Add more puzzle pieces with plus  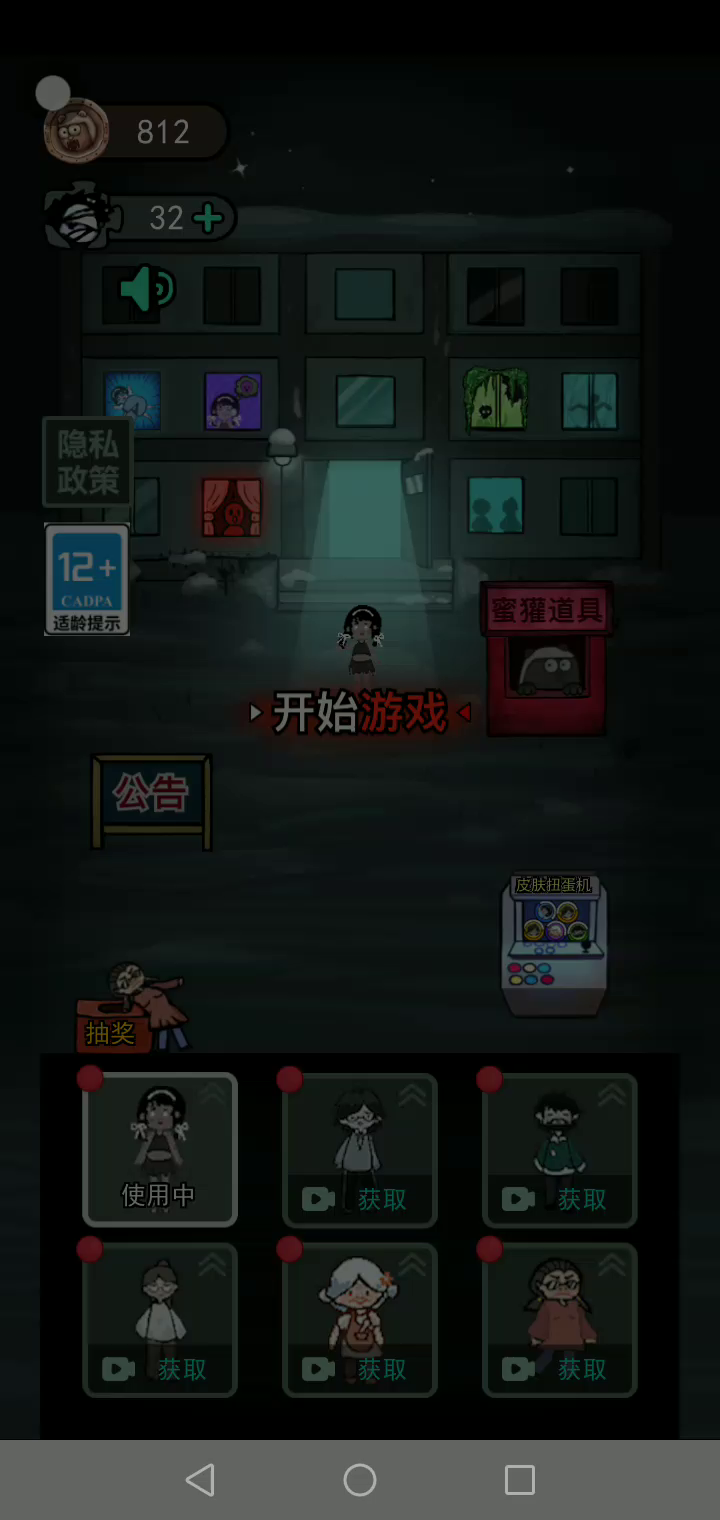pos(208,218)
